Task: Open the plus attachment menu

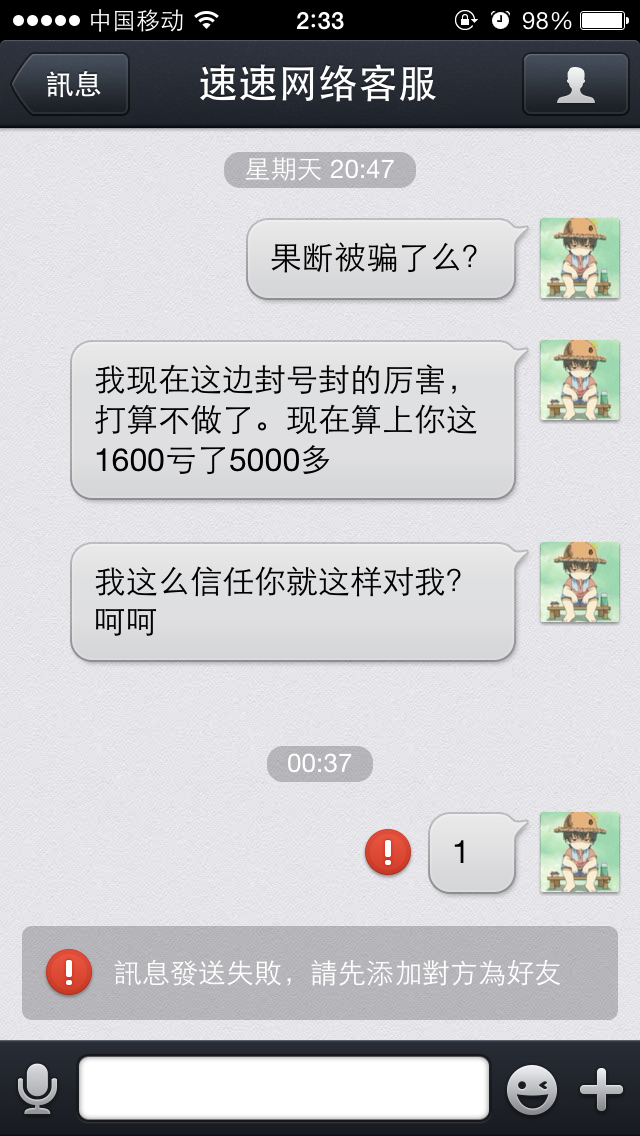Action: click(x=602, y=1090)
